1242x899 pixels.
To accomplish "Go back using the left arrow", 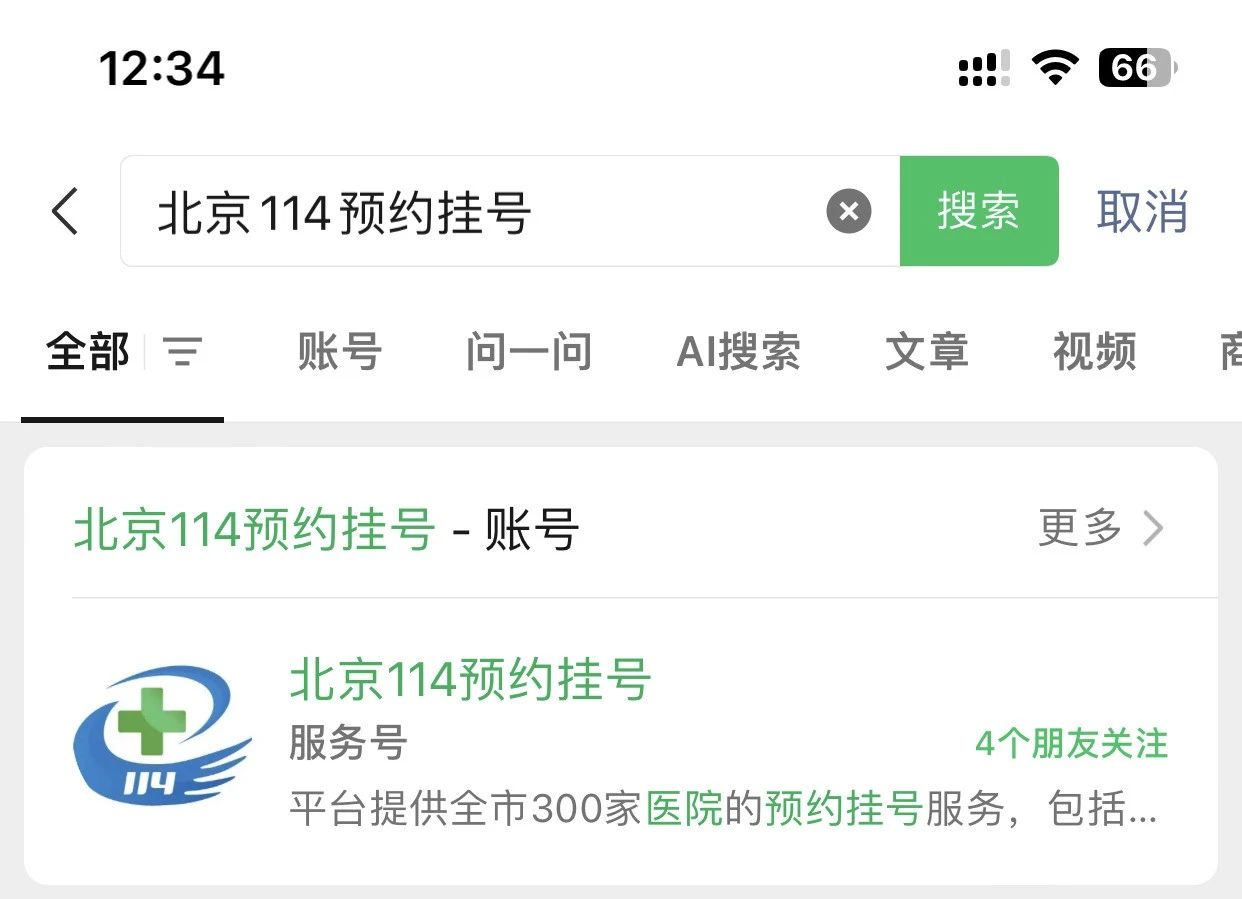I will pos(65,212).
